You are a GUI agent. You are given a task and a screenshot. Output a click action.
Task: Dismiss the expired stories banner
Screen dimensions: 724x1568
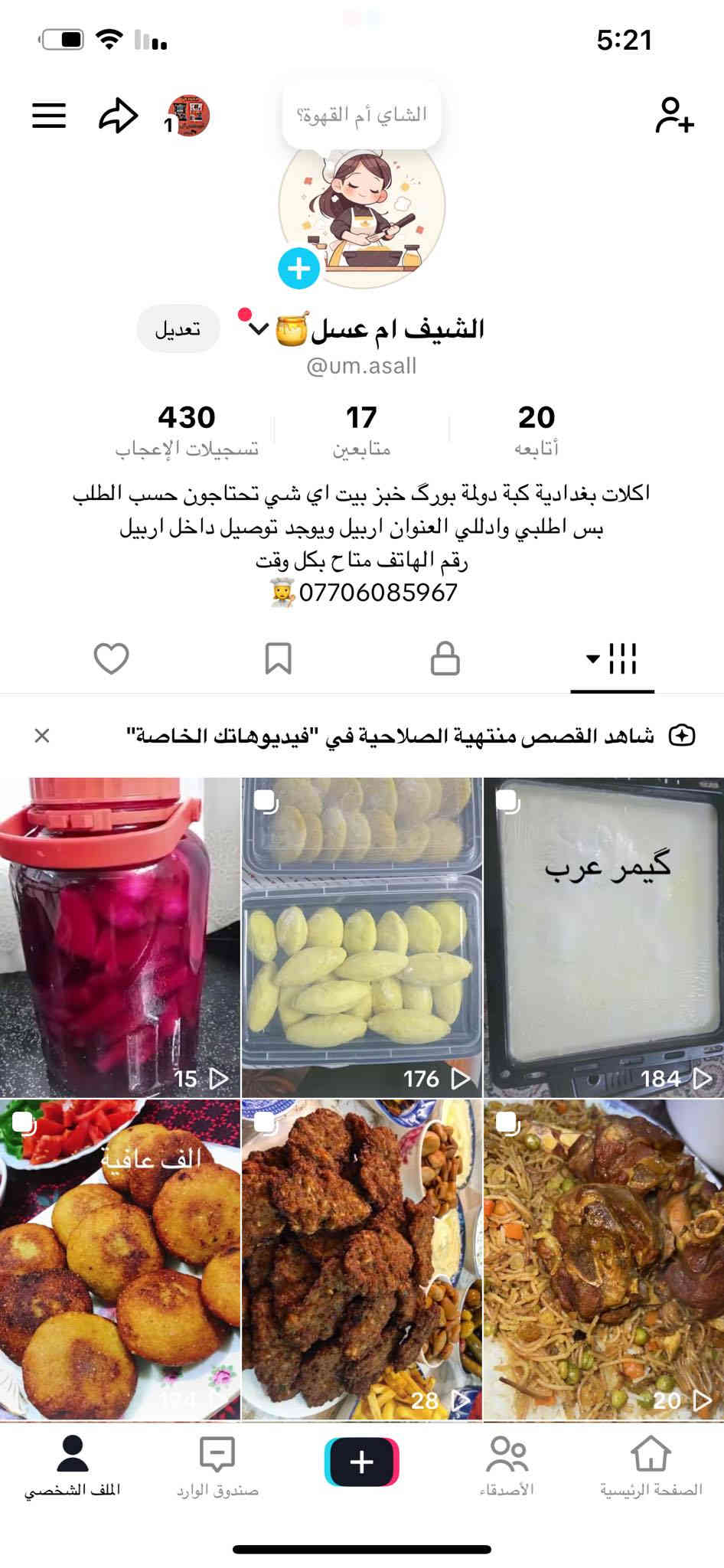pos(42,736)
